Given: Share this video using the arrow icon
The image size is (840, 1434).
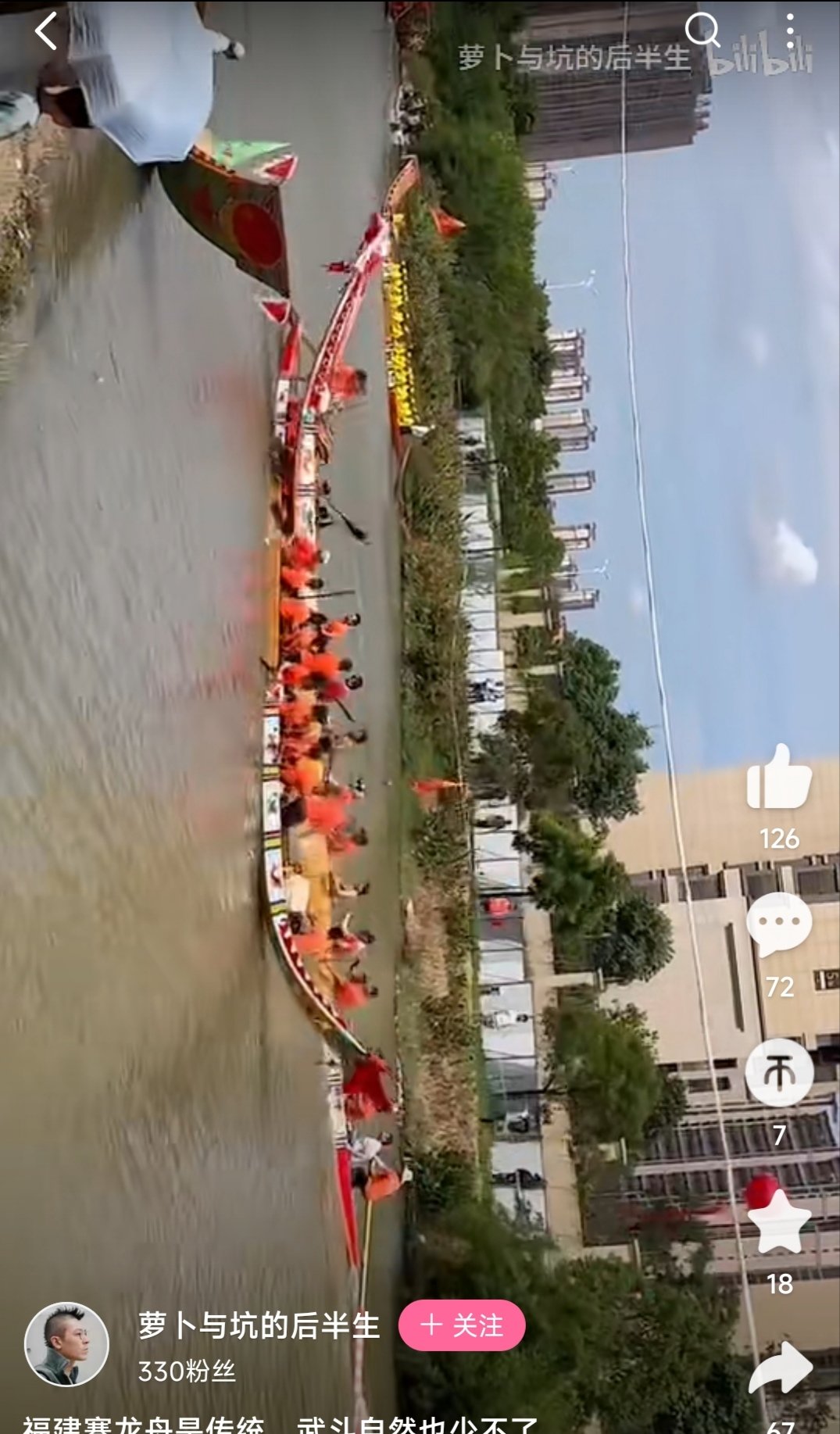Looking at the screenshot, I should [x=781, y=1368].
